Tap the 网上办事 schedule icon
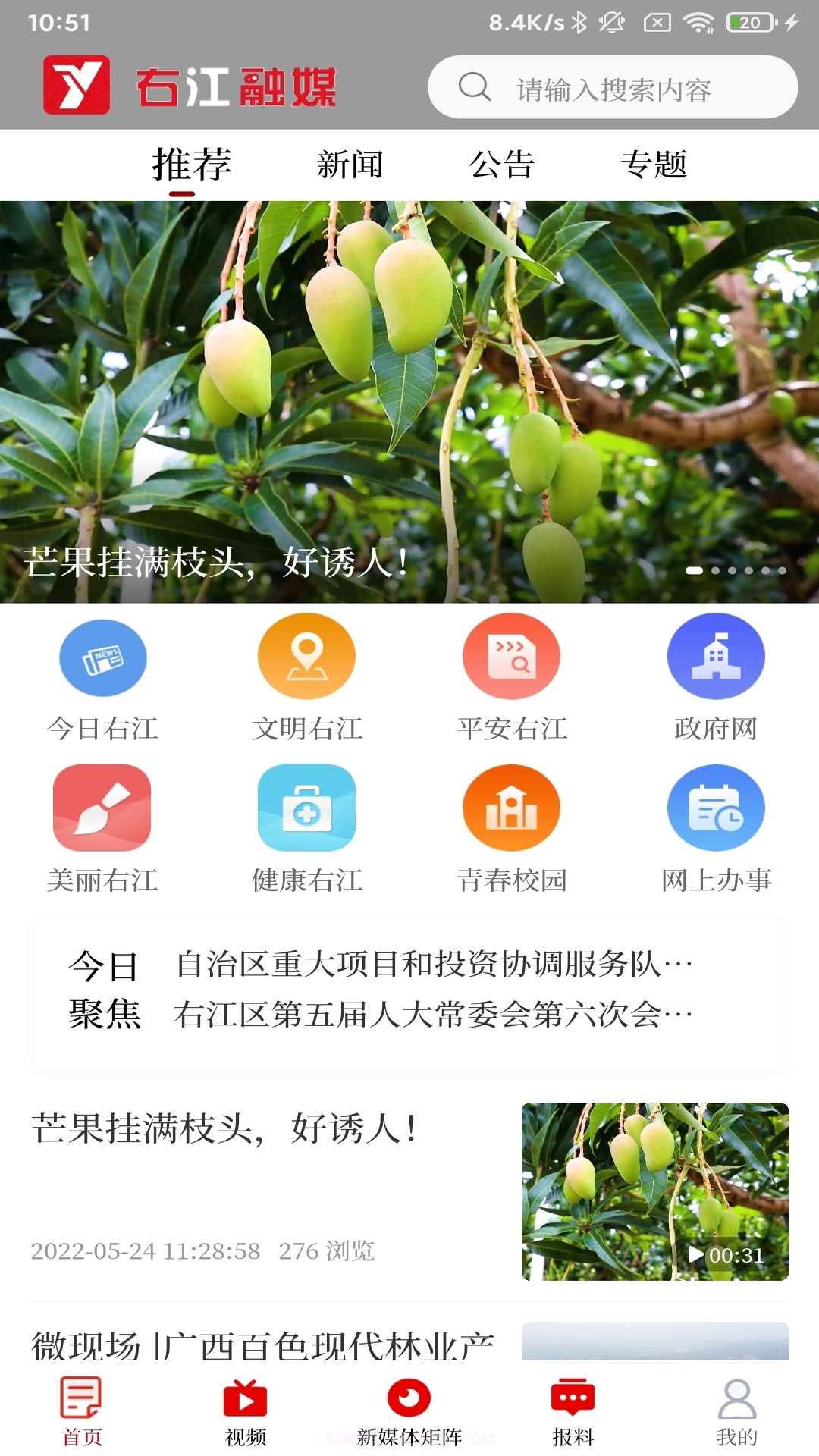The image size is (819, 1456). coord(716,807)
